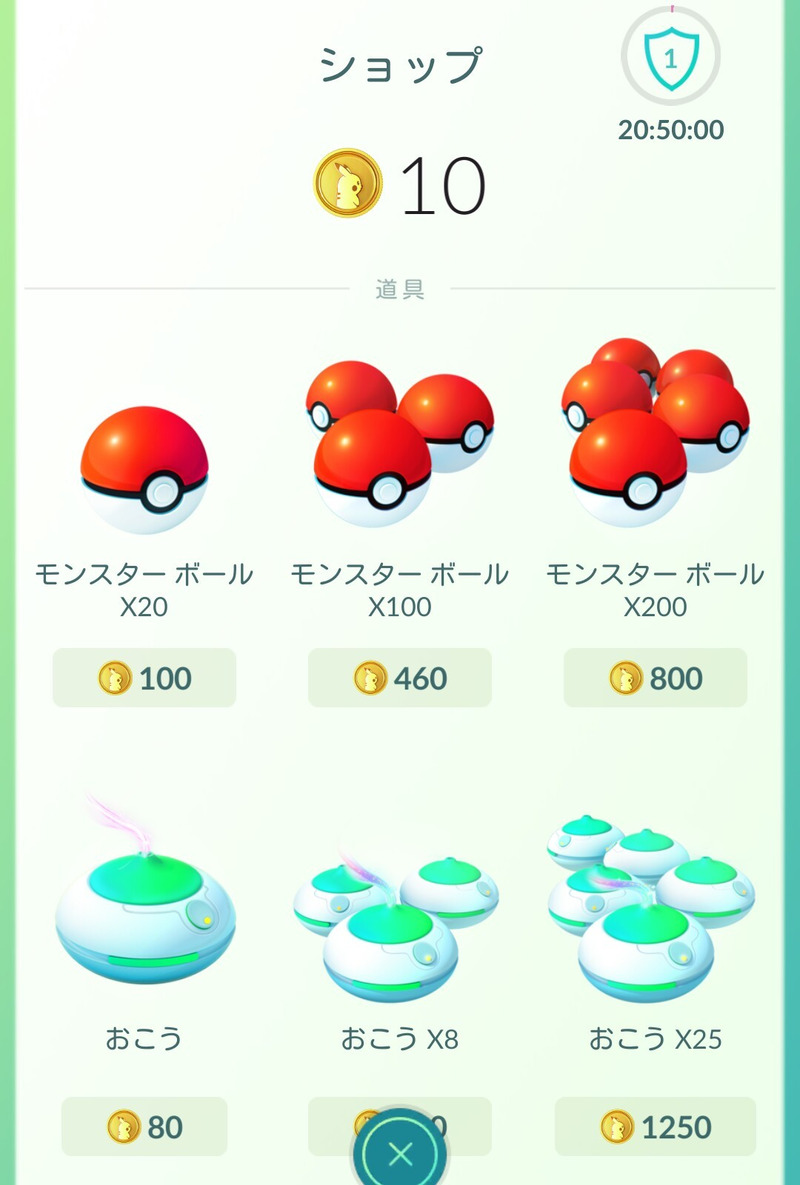This screenshot has height=1185, width=800.
Task: Click the coin icon inside the 1250 price button
Action: coord(619,1127)
